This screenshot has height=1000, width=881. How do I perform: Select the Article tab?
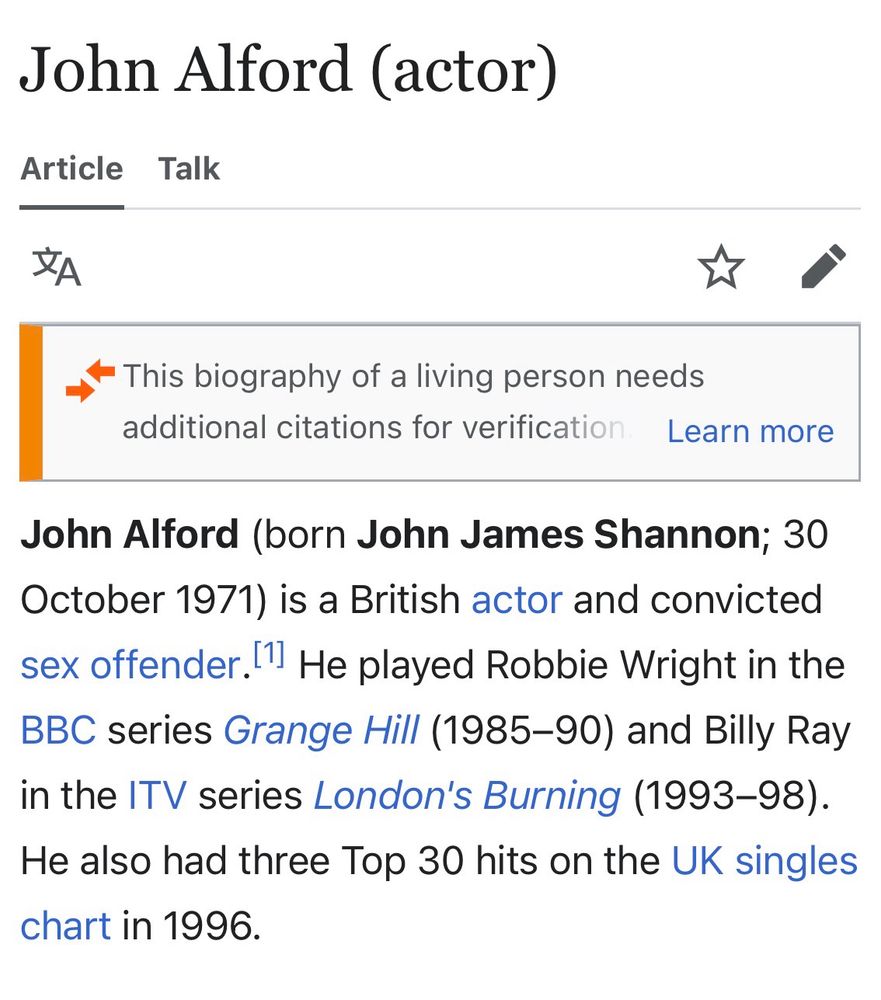[x=72, y=169]
